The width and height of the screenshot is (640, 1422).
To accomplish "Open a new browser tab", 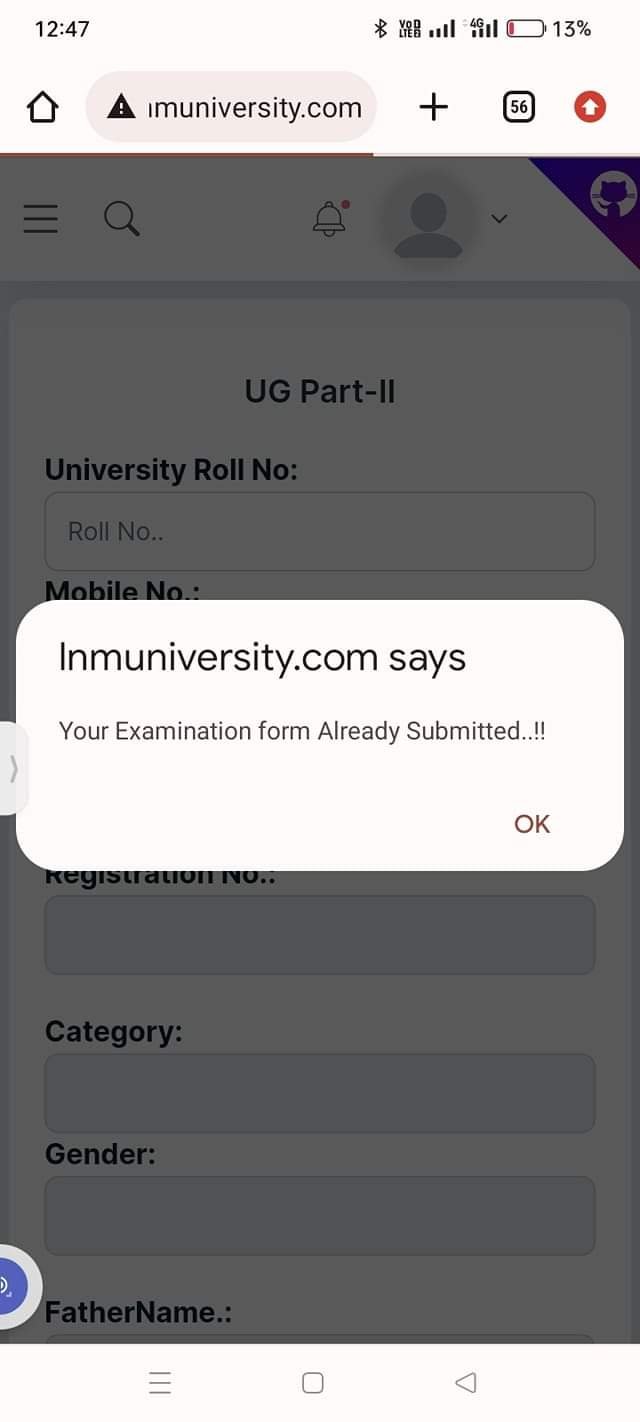I will (433, 107).
